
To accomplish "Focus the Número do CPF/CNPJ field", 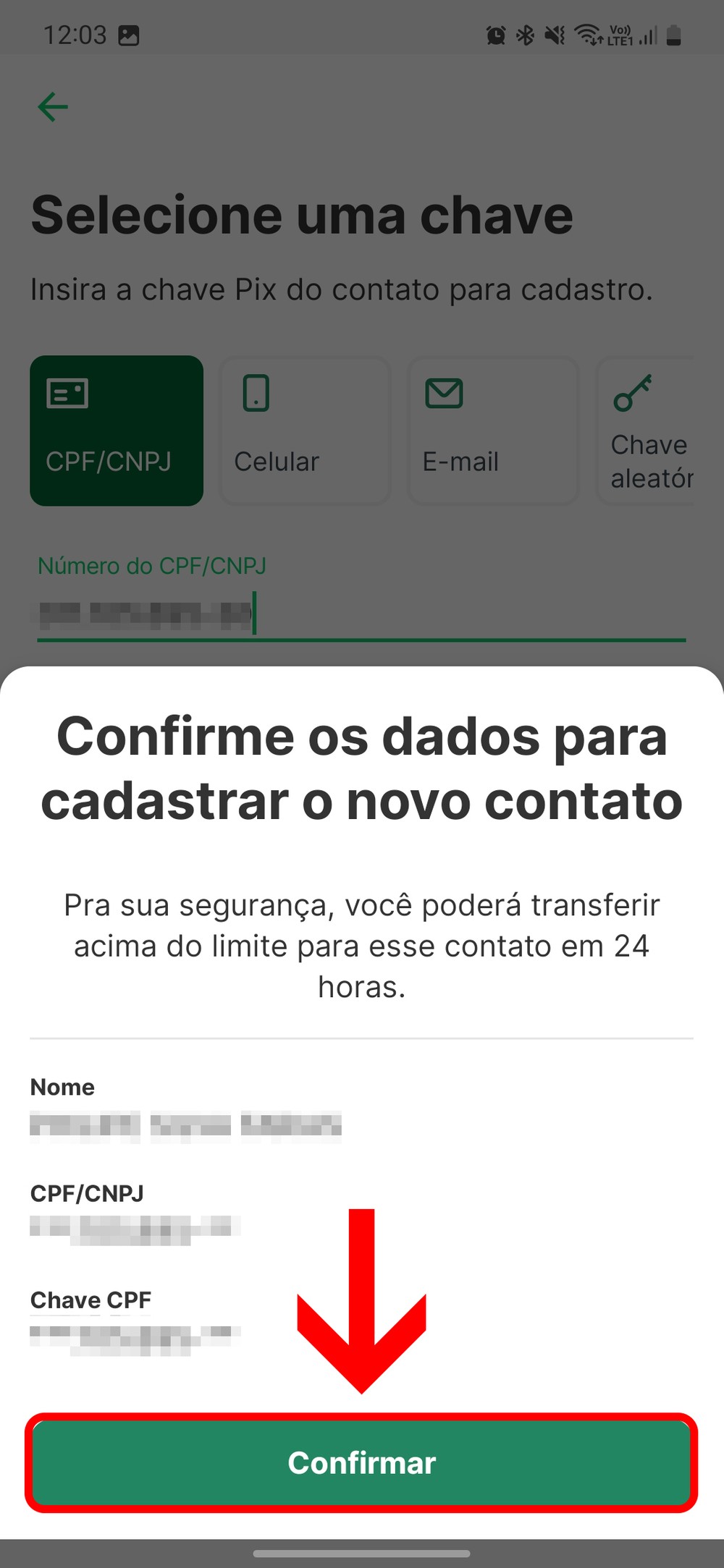I will pos(361,614).
